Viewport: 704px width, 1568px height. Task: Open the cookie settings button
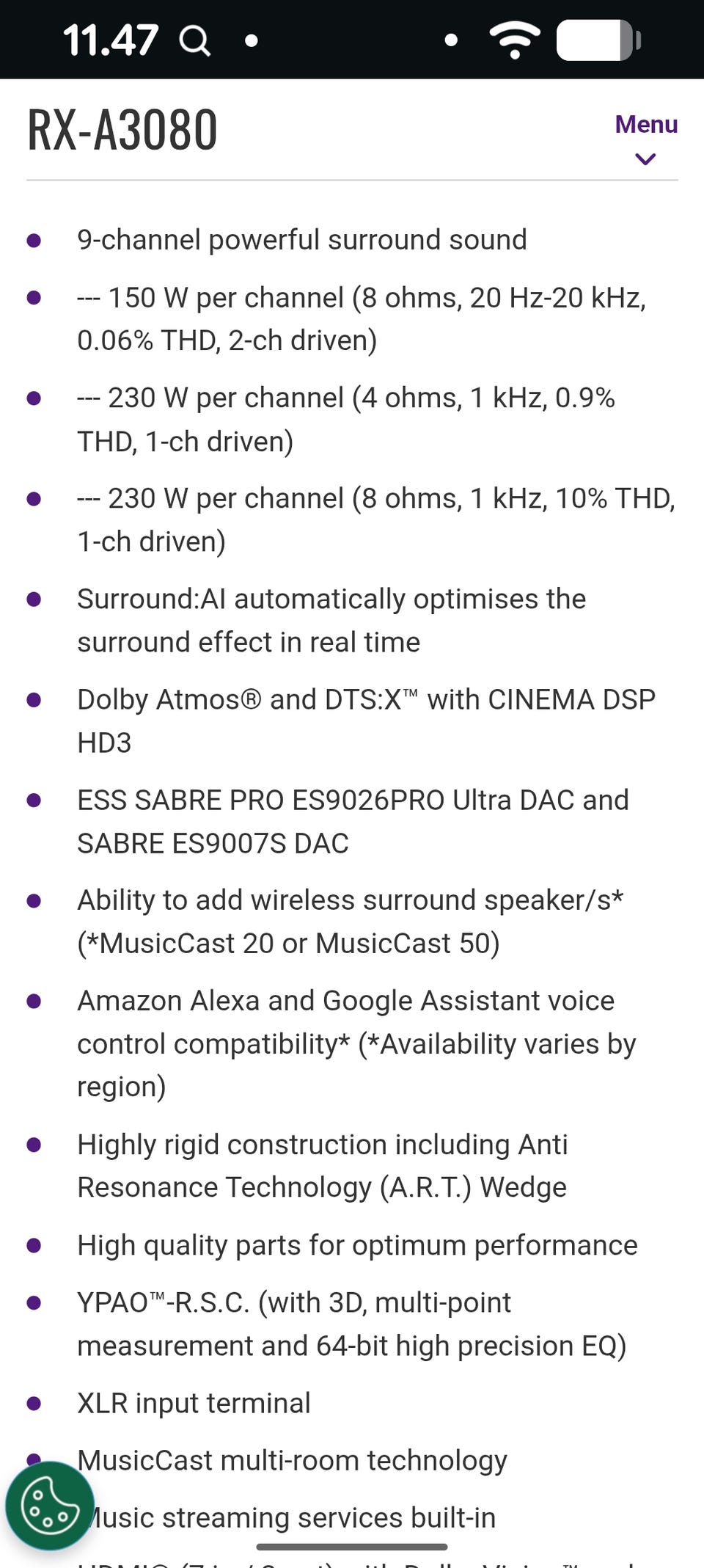tap(50, 1506)
